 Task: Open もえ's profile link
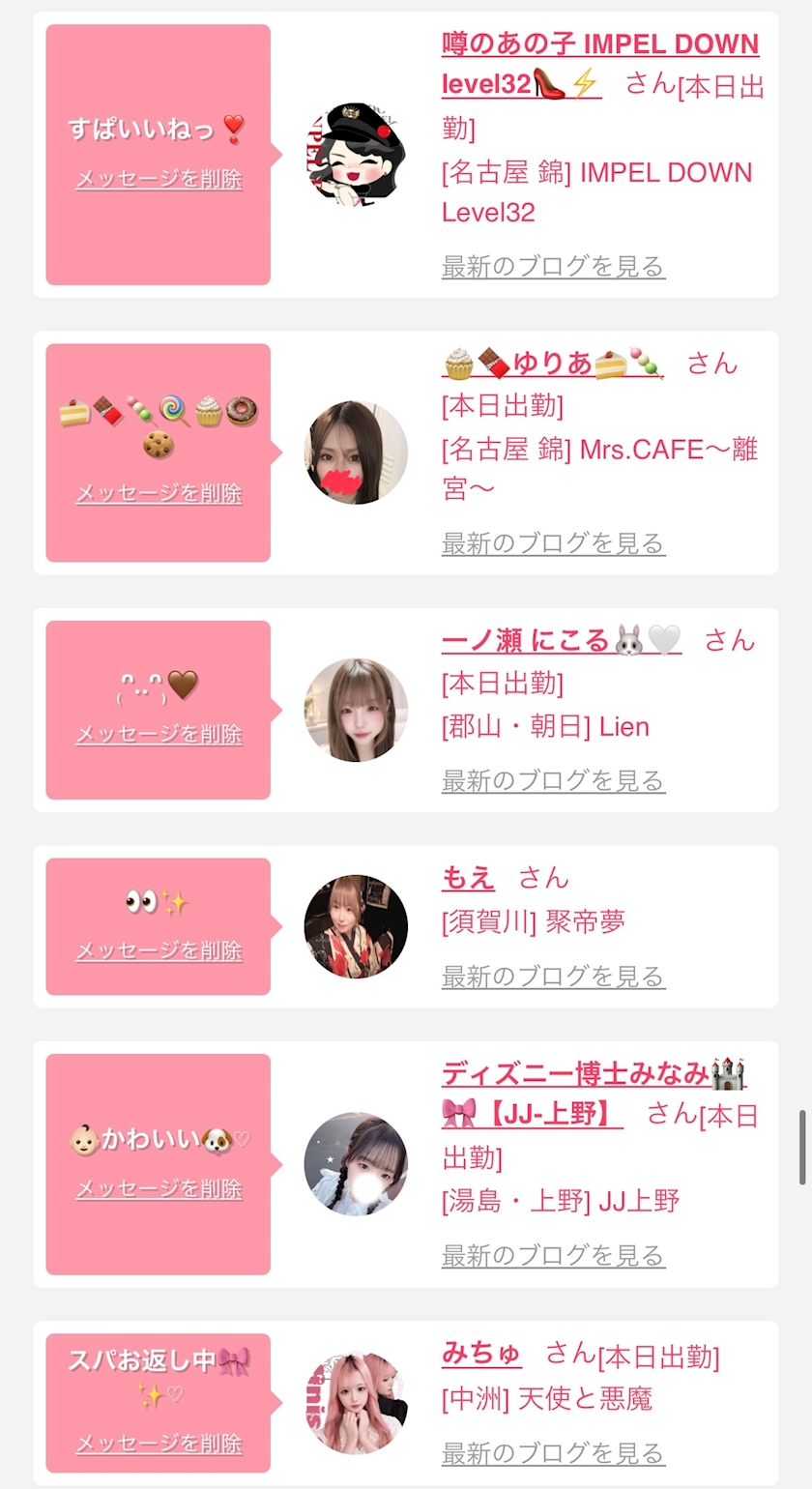[x=468, y=878]
